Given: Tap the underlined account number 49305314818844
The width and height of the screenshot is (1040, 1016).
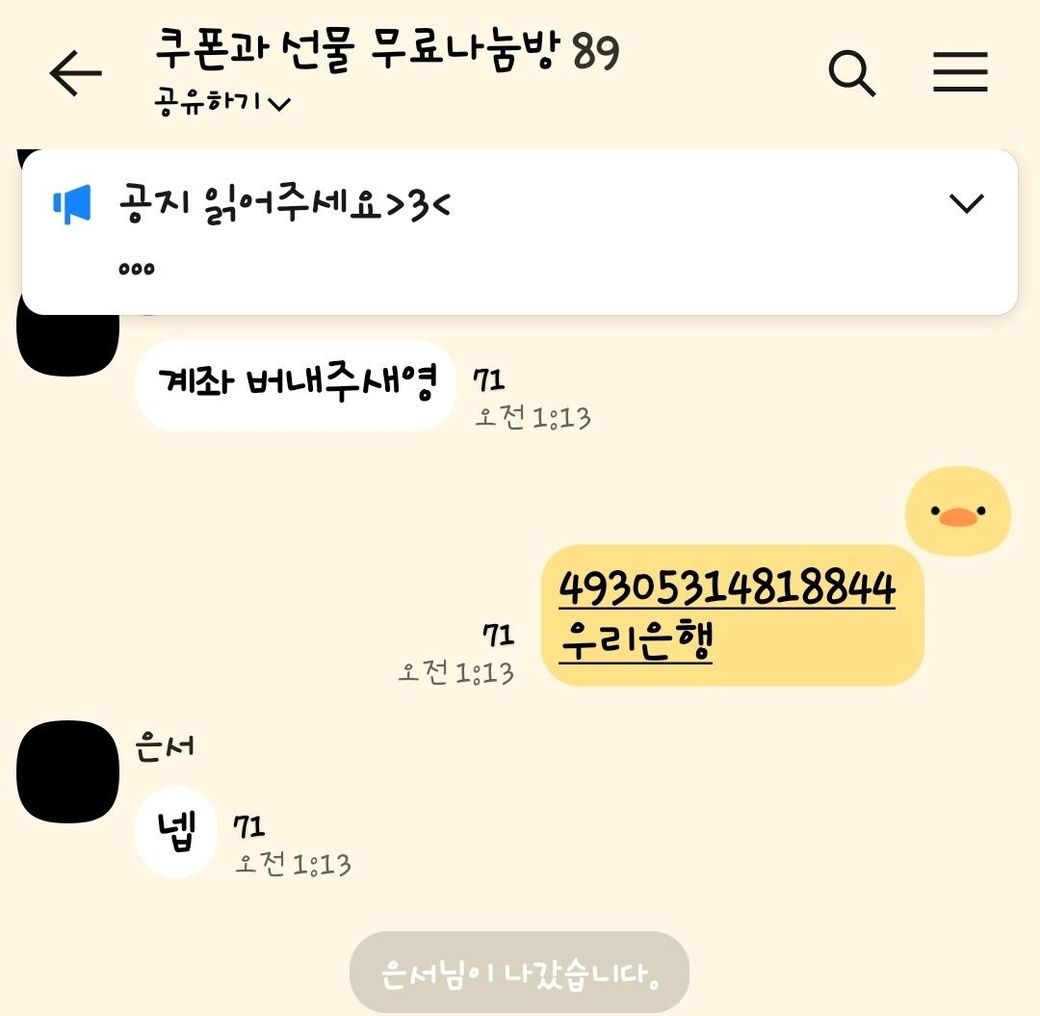Looking at the screenshot, I should (726, 588).
